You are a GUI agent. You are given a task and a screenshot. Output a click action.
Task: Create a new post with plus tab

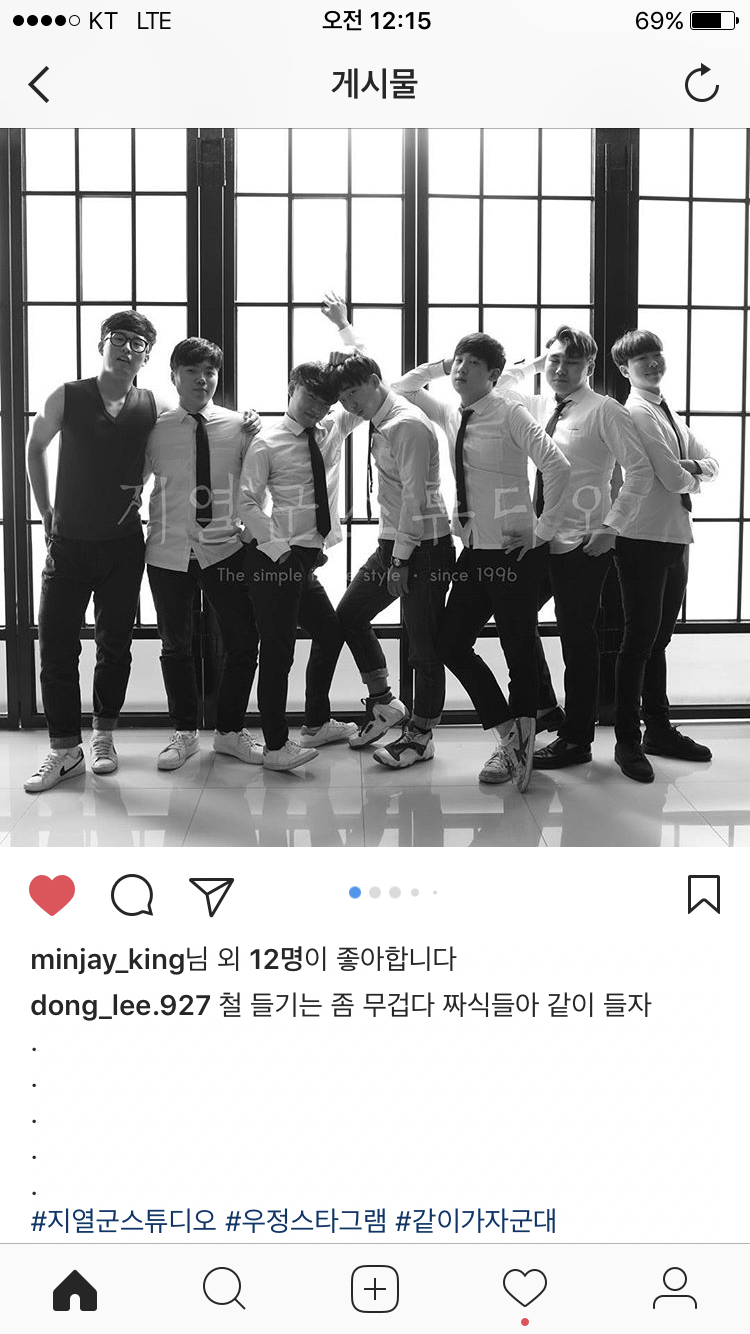(375, 1289)
